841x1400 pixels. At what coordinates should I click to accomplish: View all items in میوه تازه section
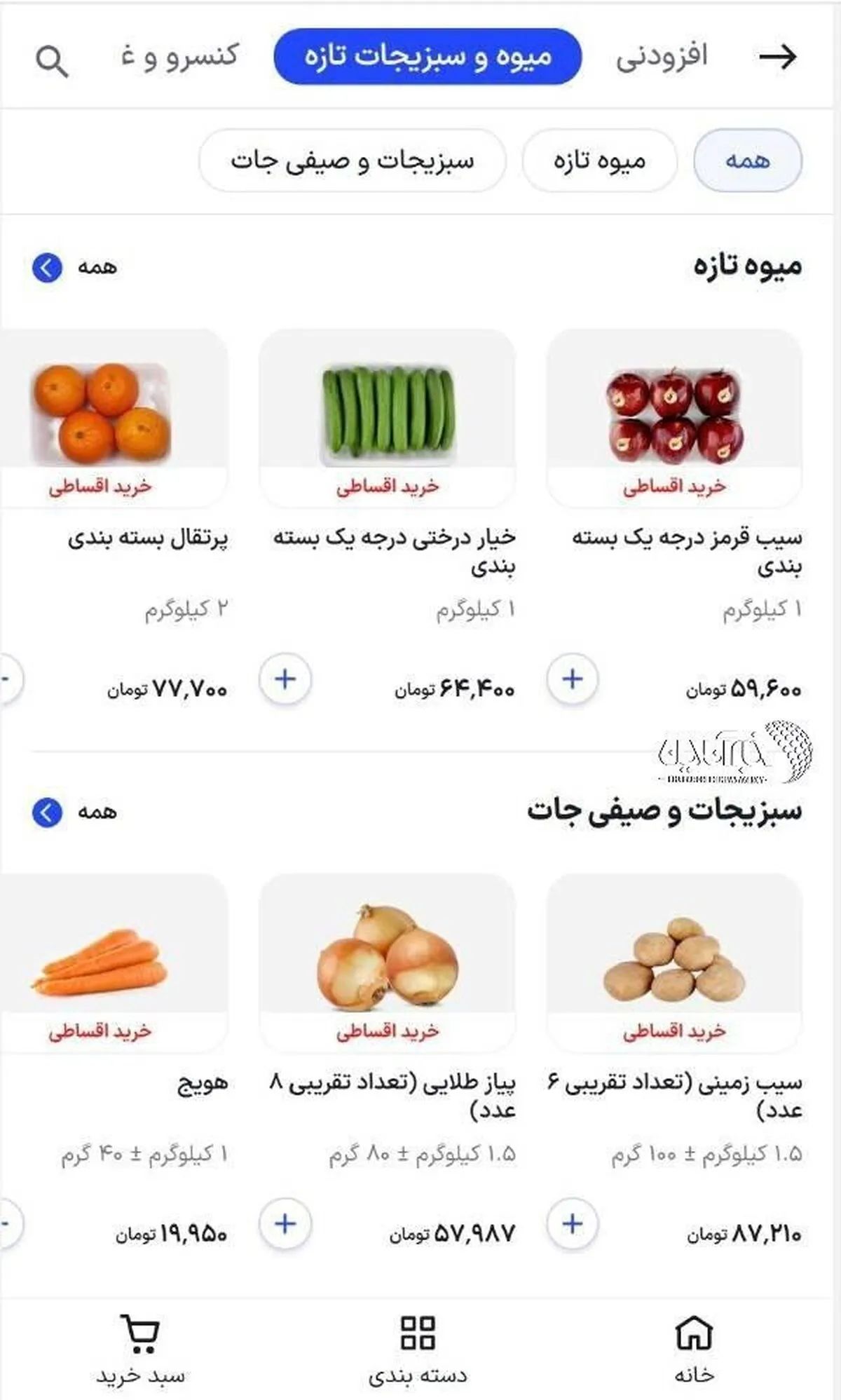(74, 268)
